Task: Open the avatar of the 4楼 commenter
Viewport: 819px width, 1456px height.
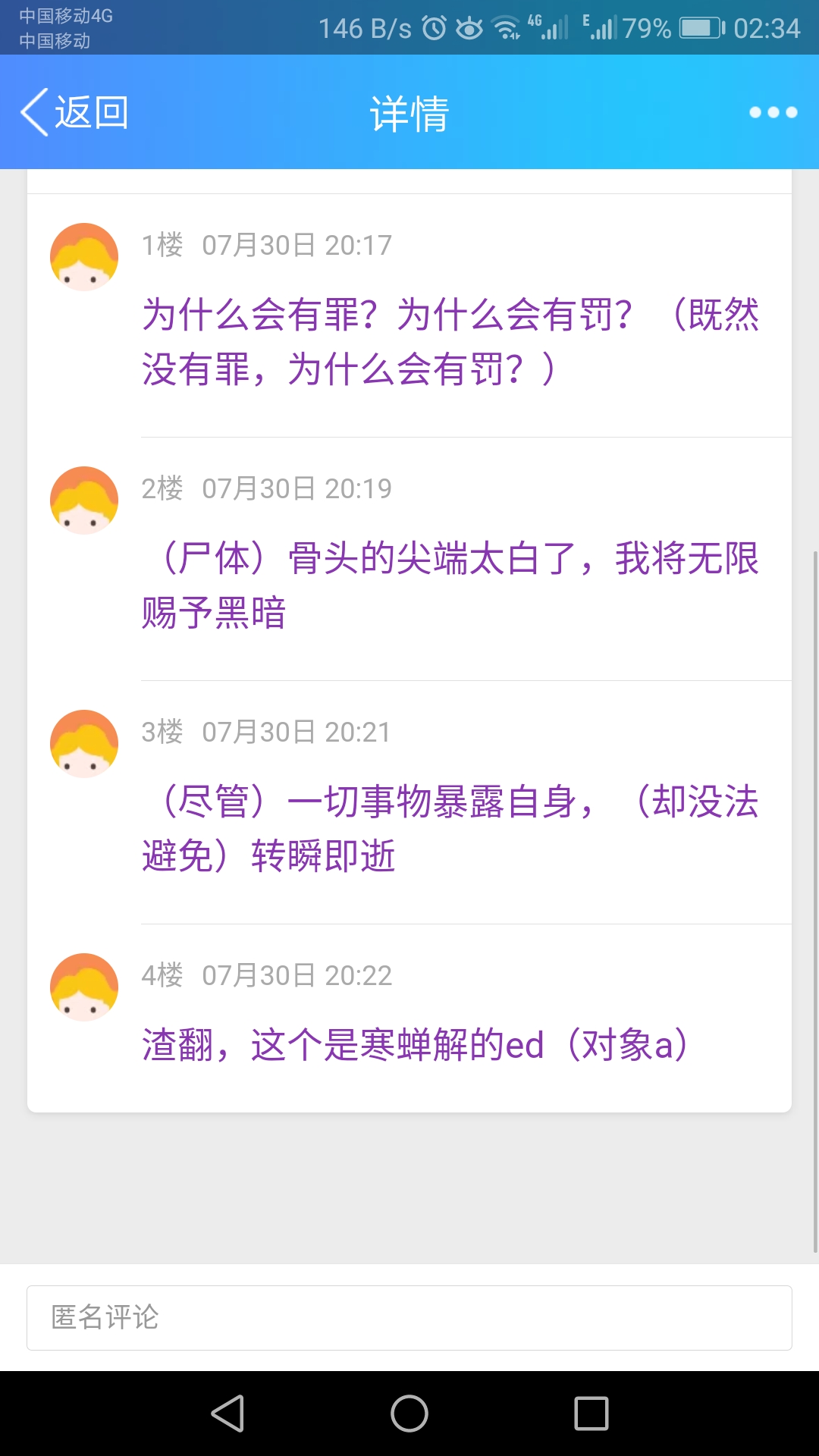Action: pos(84,987)
